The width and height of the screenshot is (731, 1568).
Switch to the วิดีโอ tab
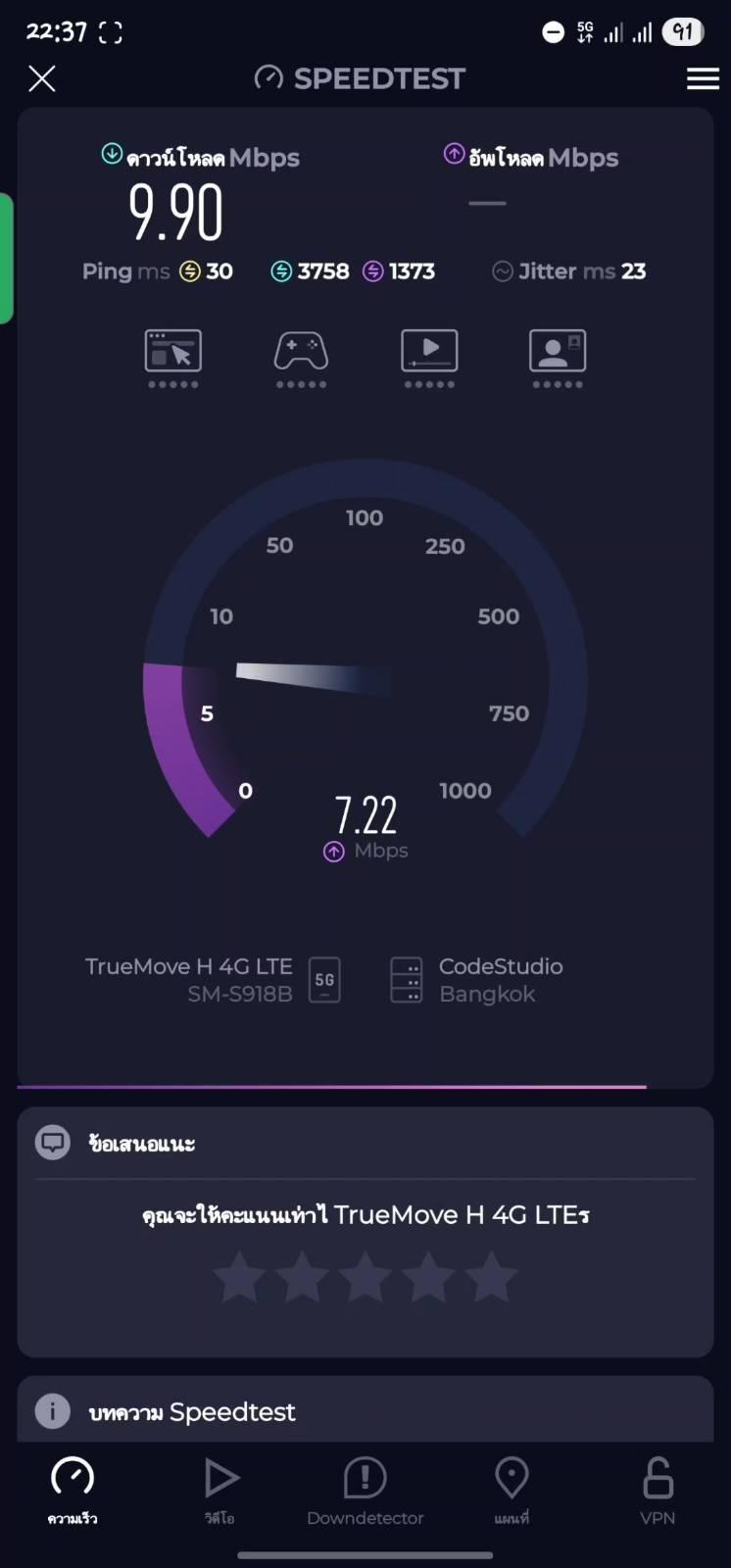tap(219, 1492)
